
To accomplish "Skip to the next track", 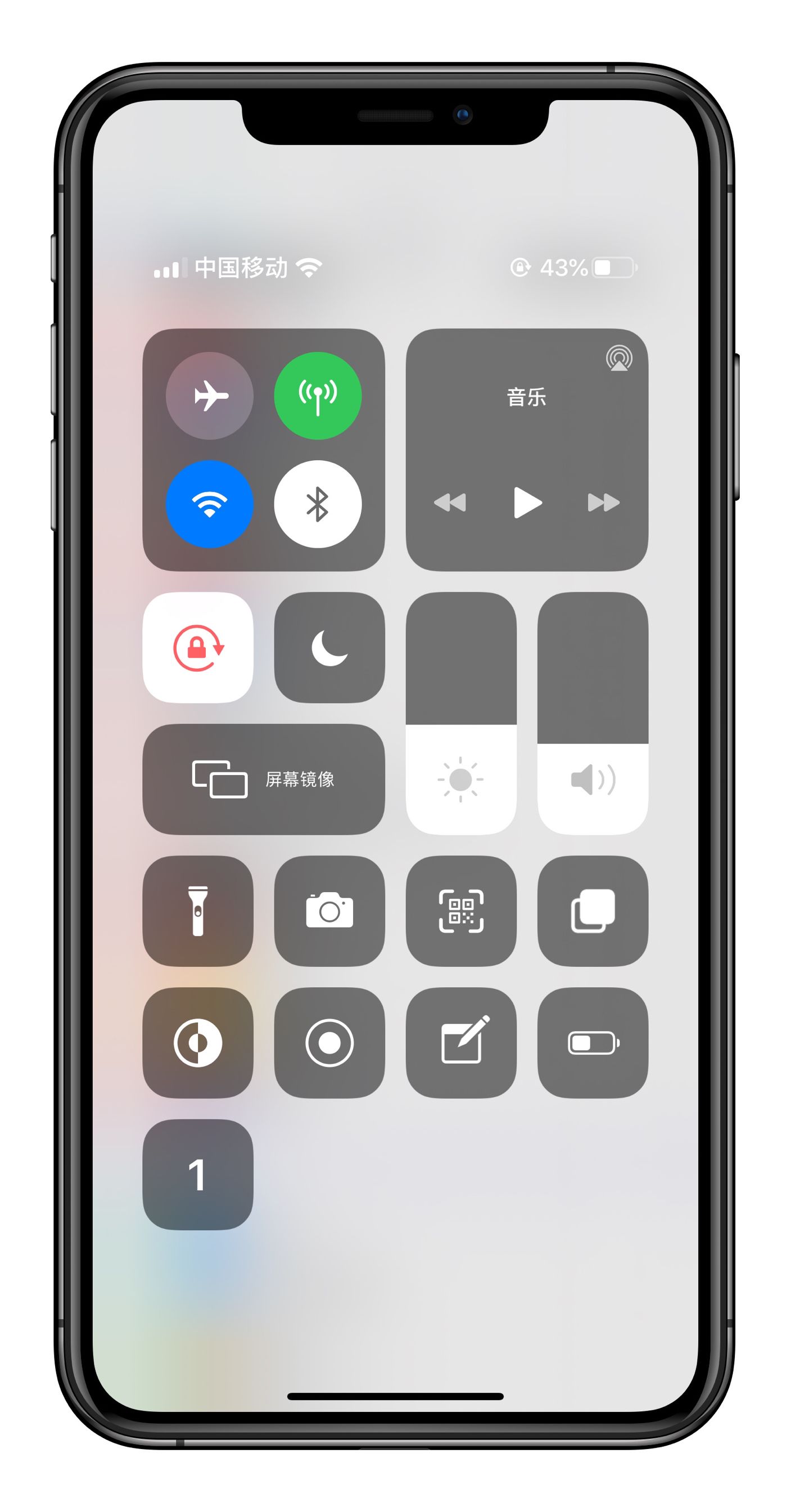I will (x=603, y=502).
